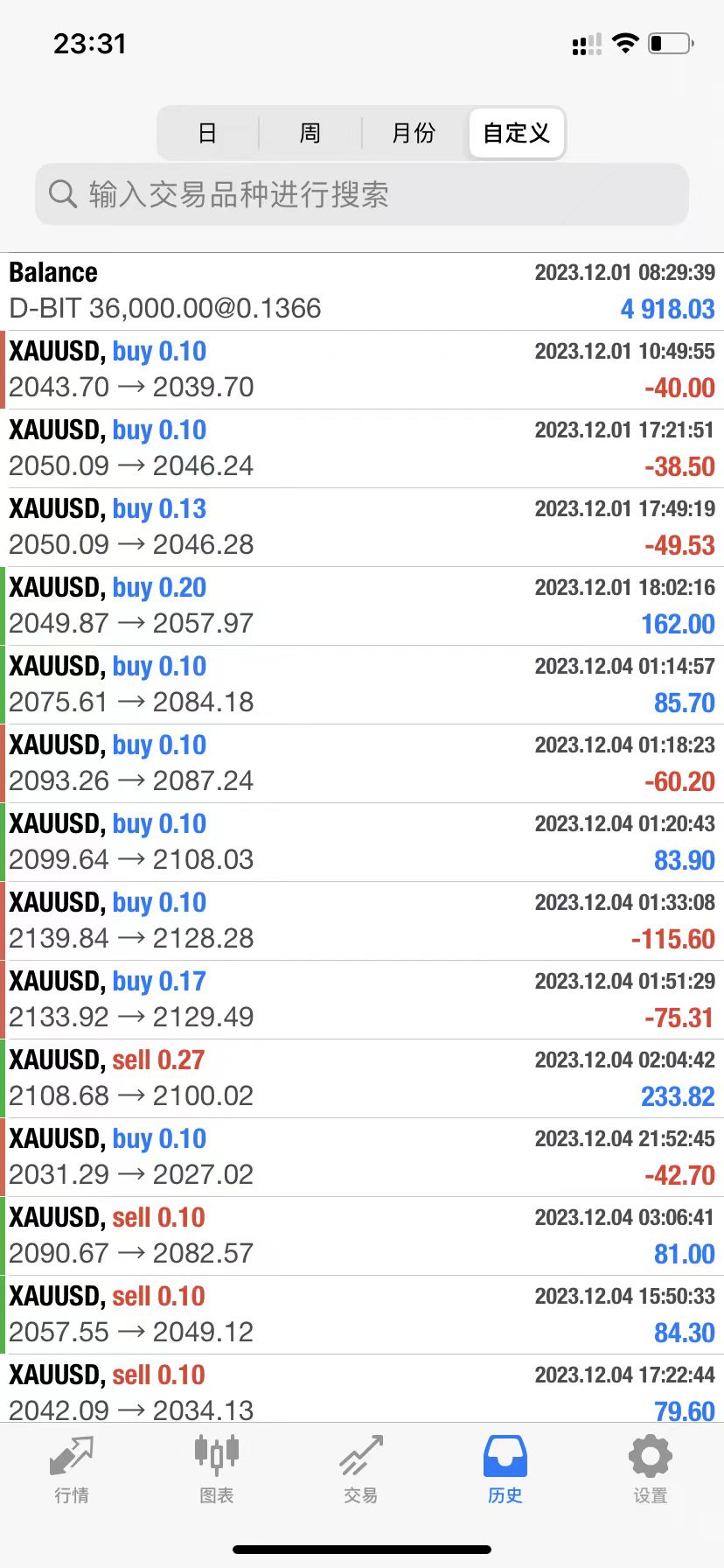
Task: Select the 自定义 (custom) period tab
Action: pyautogui.click(x=516, y=133)
